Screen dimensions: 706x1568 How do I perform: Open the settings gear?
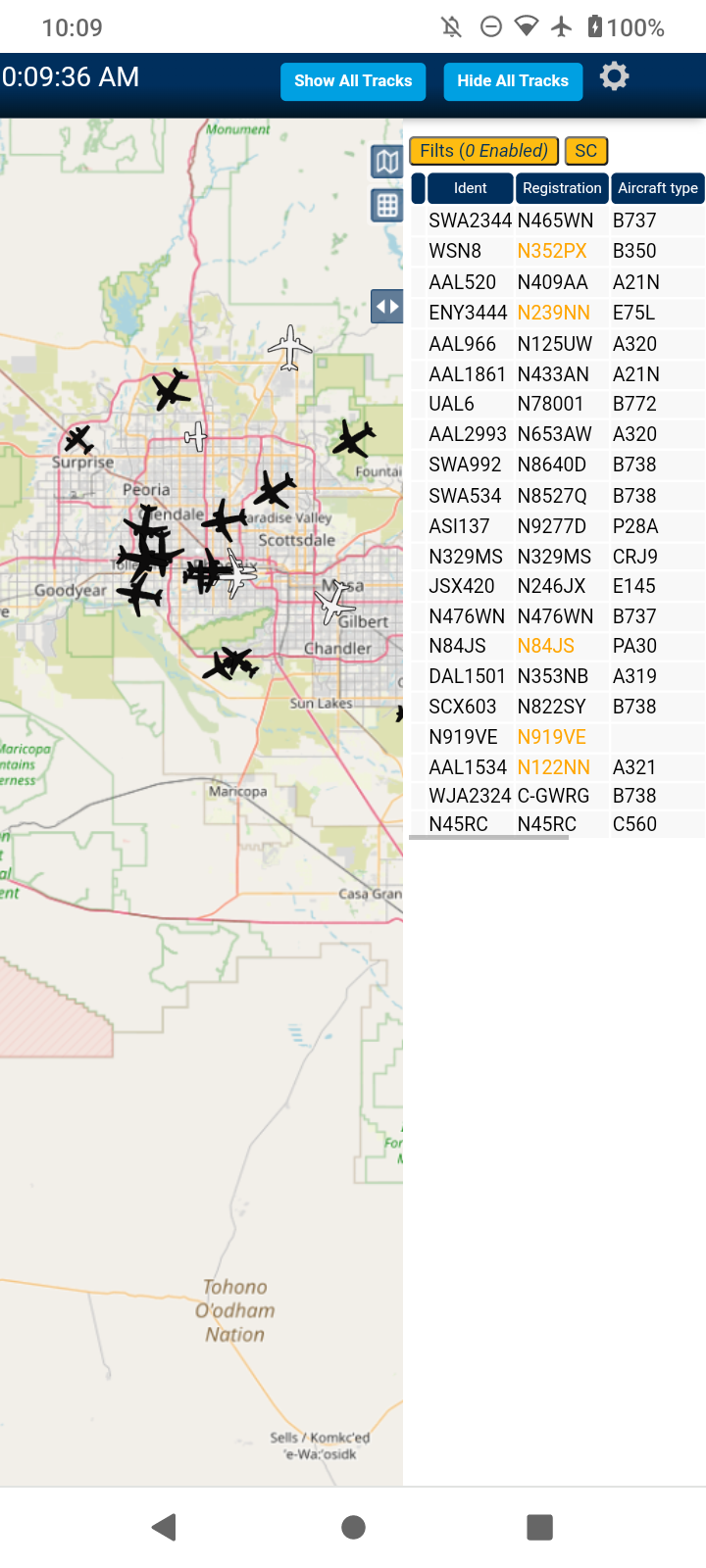(x=615, y=76)
